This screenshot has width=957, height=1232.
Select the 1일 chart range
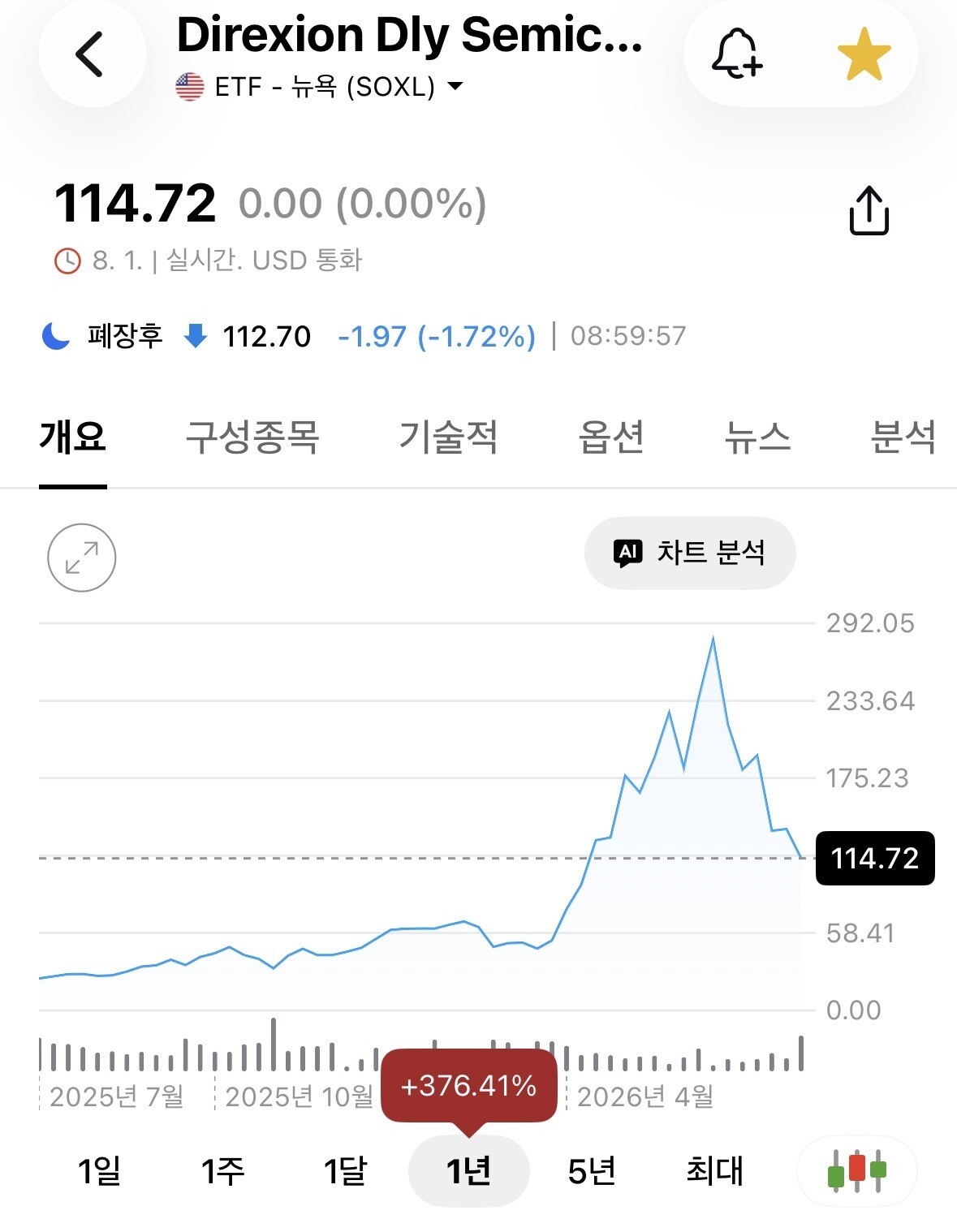click(99, 1171)
